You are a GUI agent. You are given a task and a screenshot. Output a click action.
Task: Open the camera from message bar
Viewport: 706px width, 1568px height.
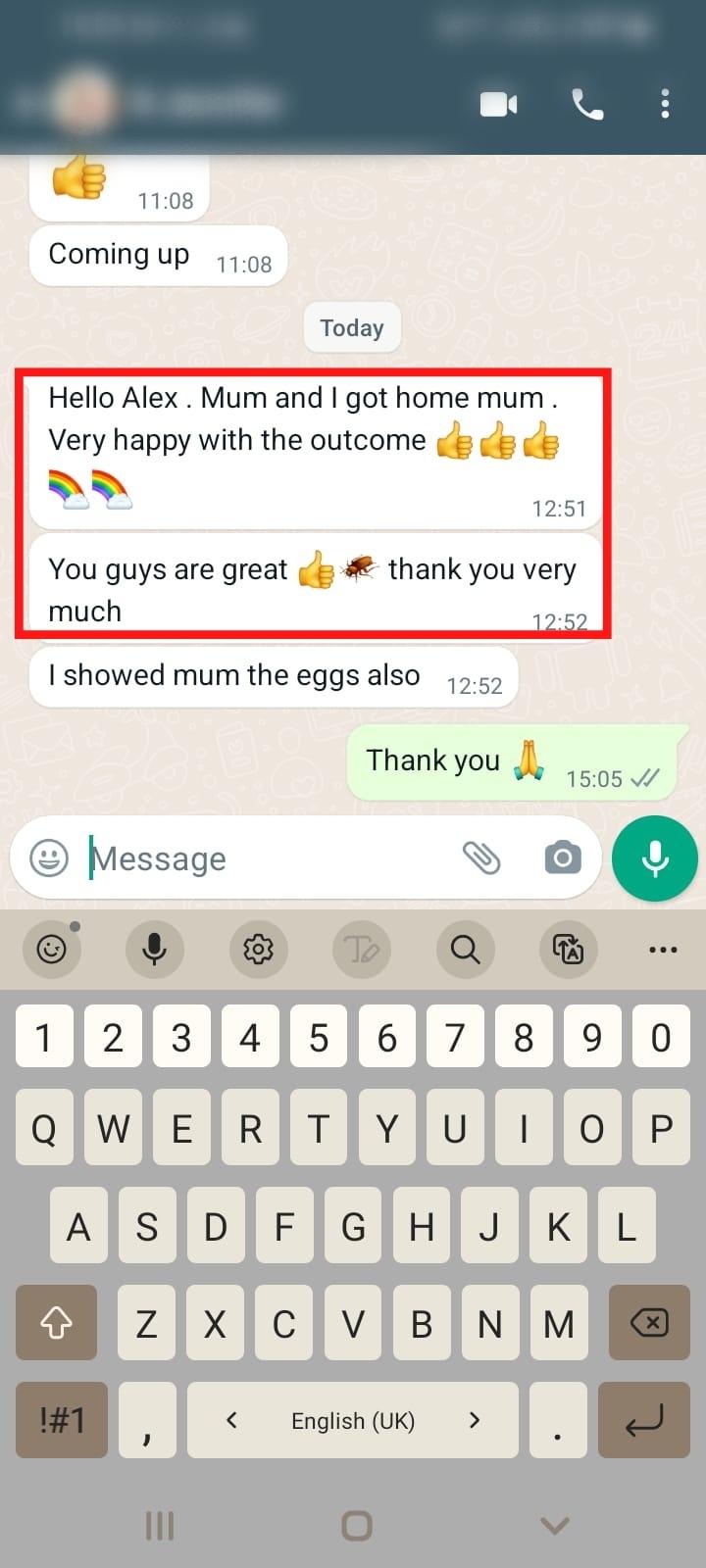(562, 858)
